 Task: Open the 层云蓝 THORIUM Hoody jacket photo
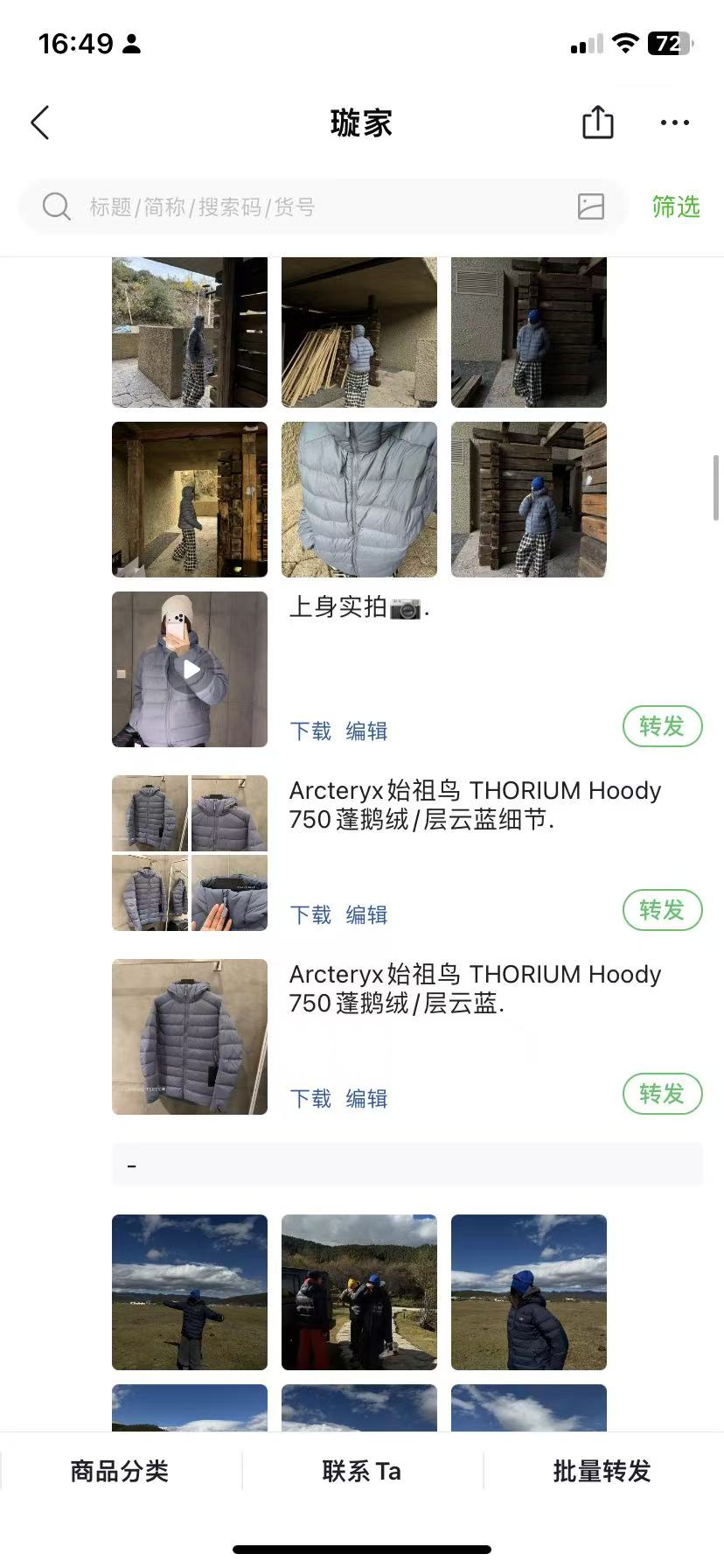190,1037
